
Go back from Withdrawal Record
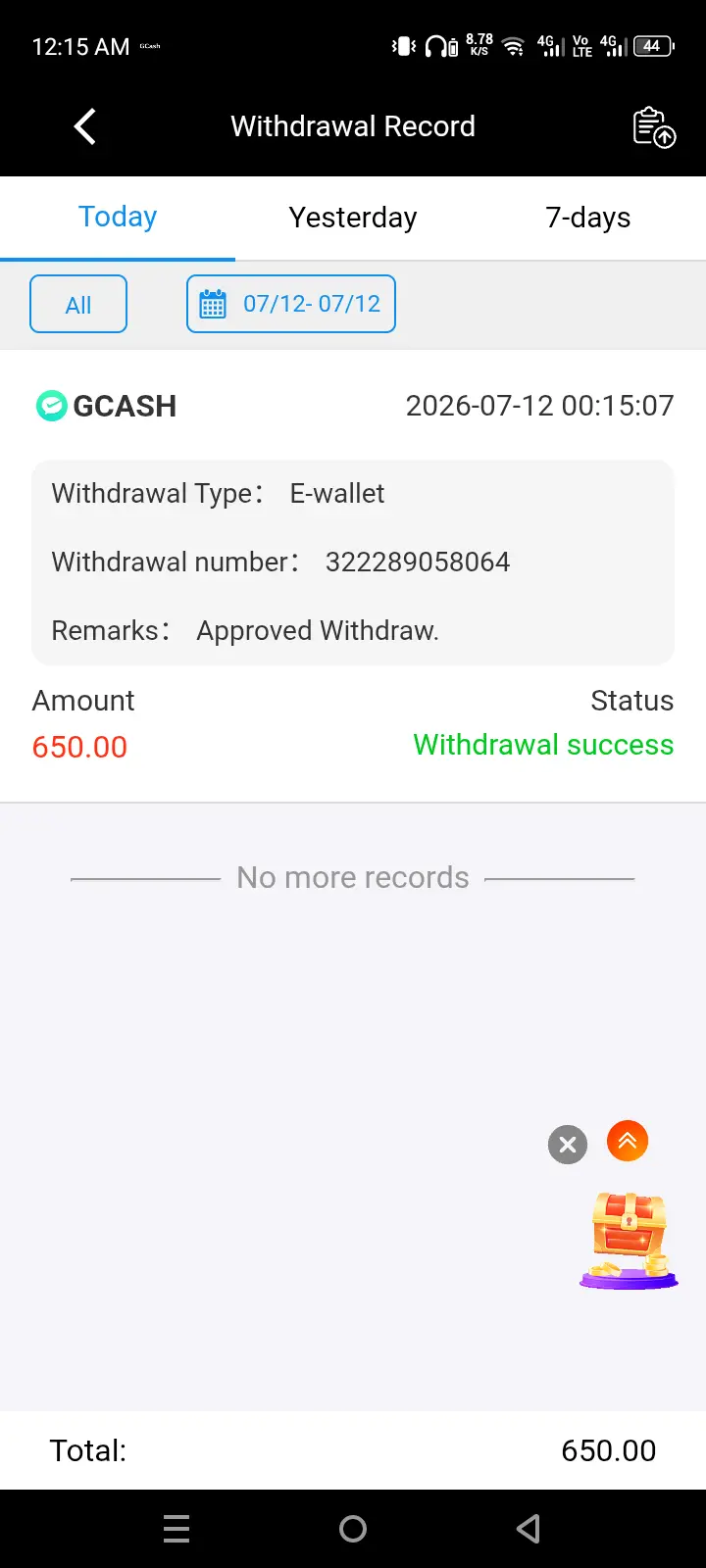(x=85, y=126)
